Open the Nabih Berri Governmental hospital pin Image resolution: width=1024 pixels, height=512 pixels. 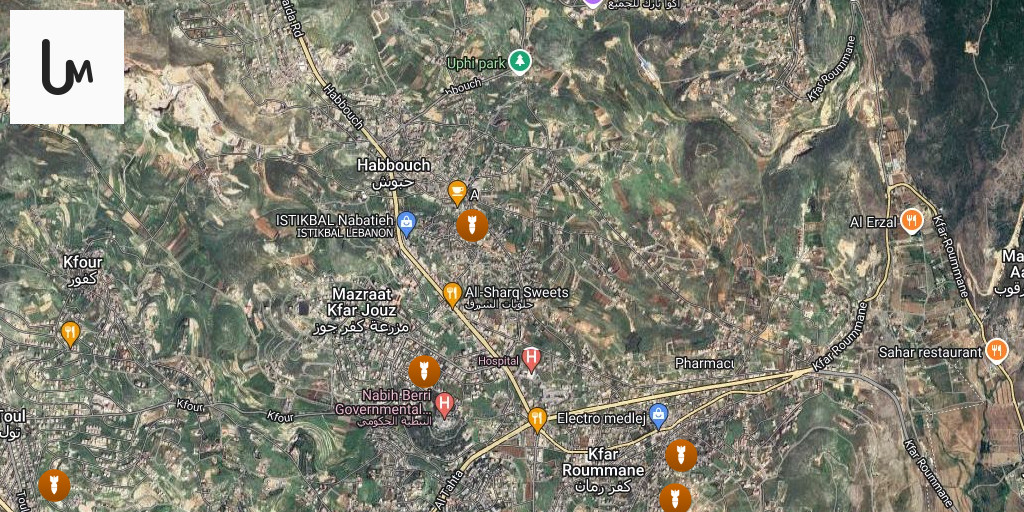pyautogui.click(x=445, y=404)
